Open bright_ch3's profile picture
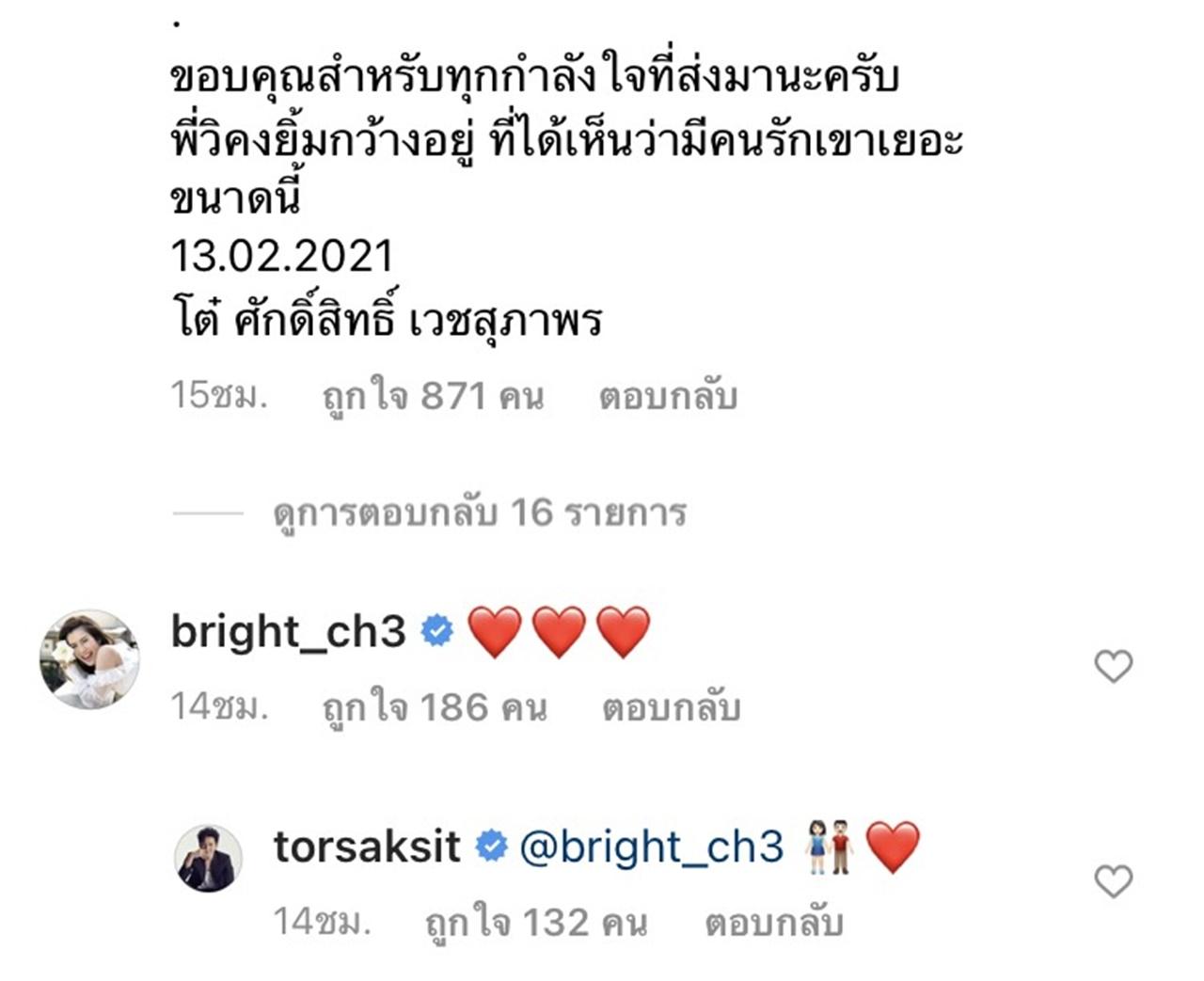 (89, 658)
